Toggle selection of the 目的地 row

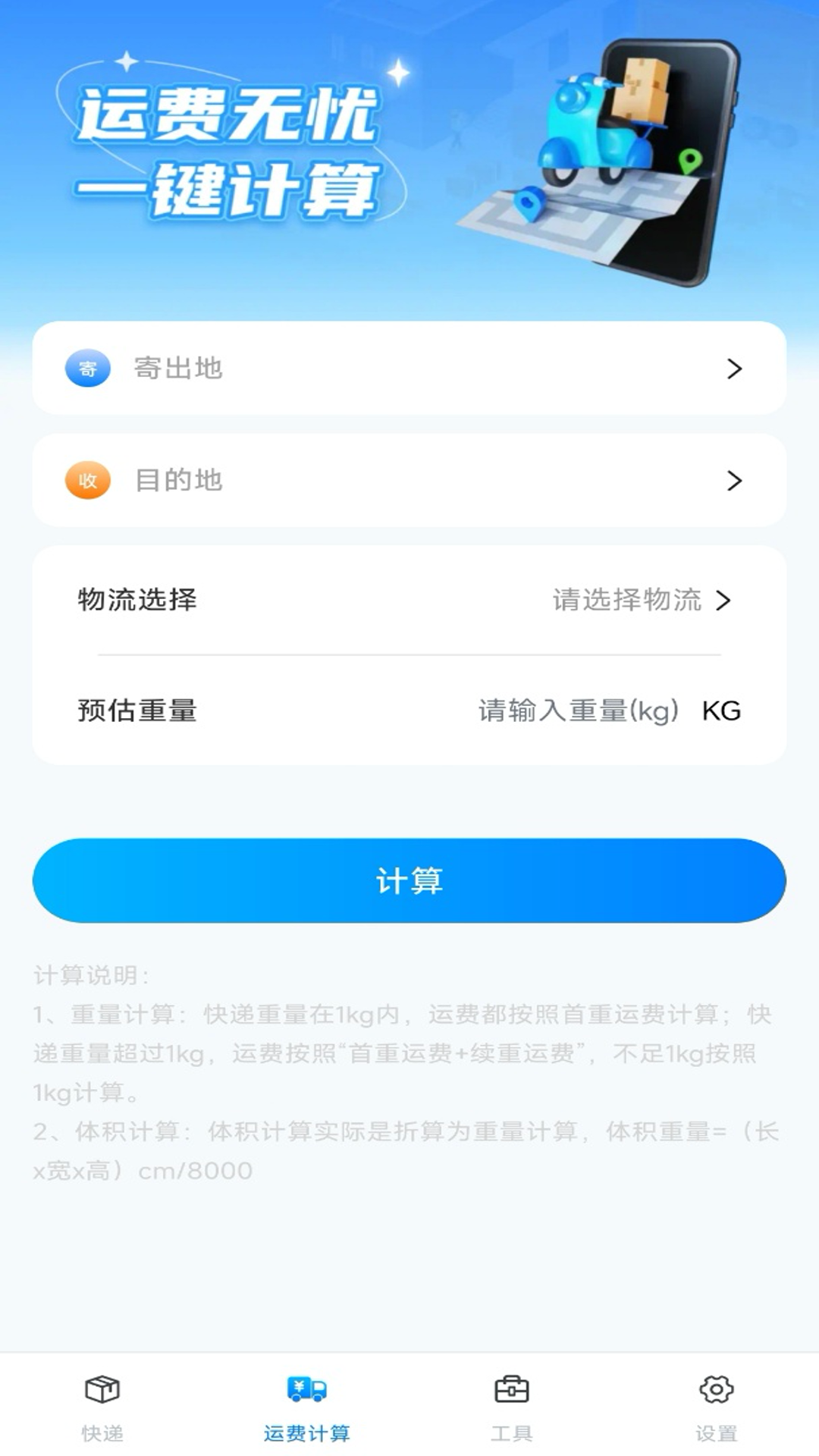point(409,480)
